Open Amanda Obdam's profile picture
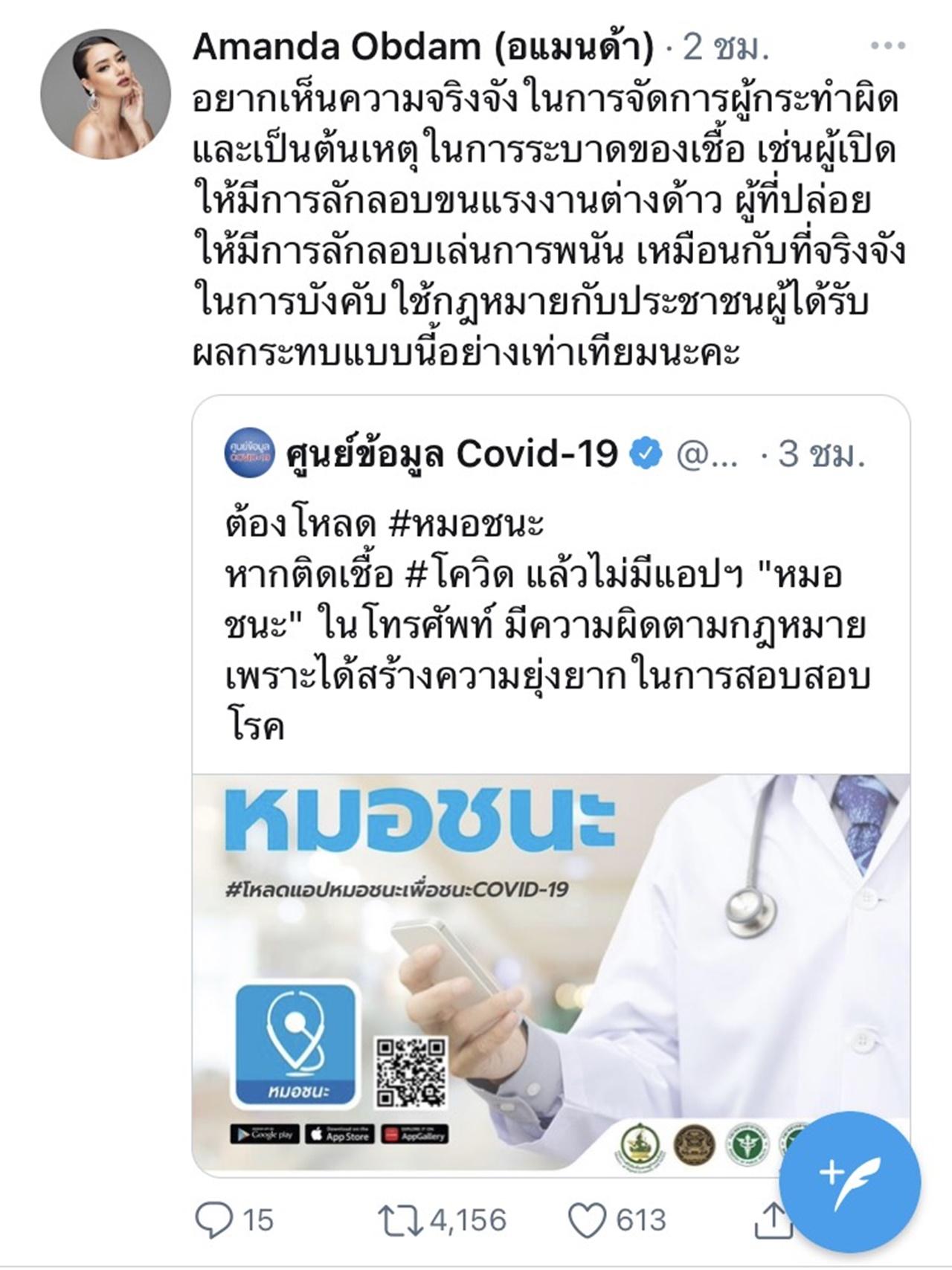This screenshot has height=1270, width=952. pyautogui.click(x=105, y=94)
